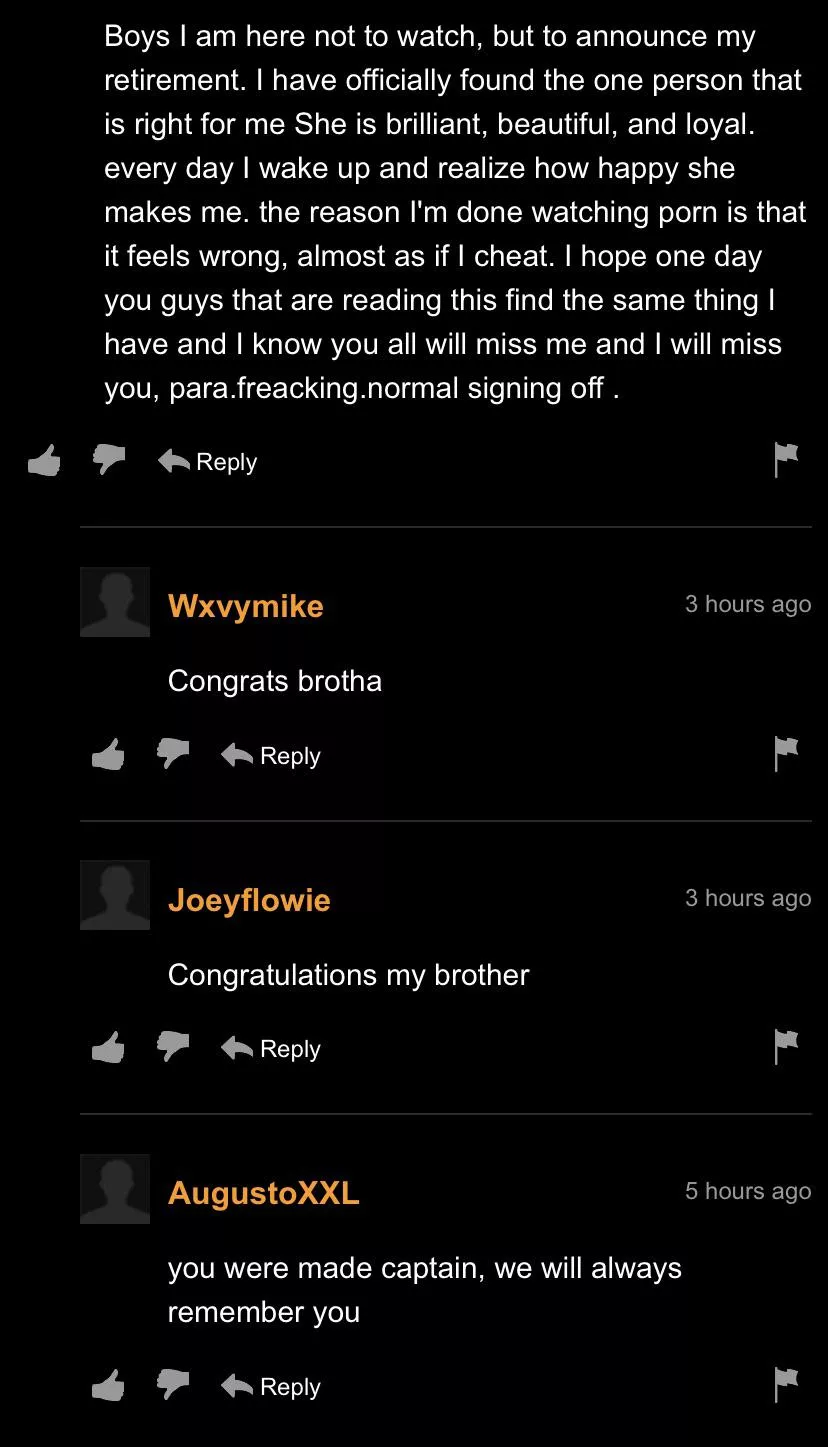Image resolution: width=828 pixels, height=1447 pixels.
Task: Like the para.freacking.normal retirement comment
Action: 44,461
